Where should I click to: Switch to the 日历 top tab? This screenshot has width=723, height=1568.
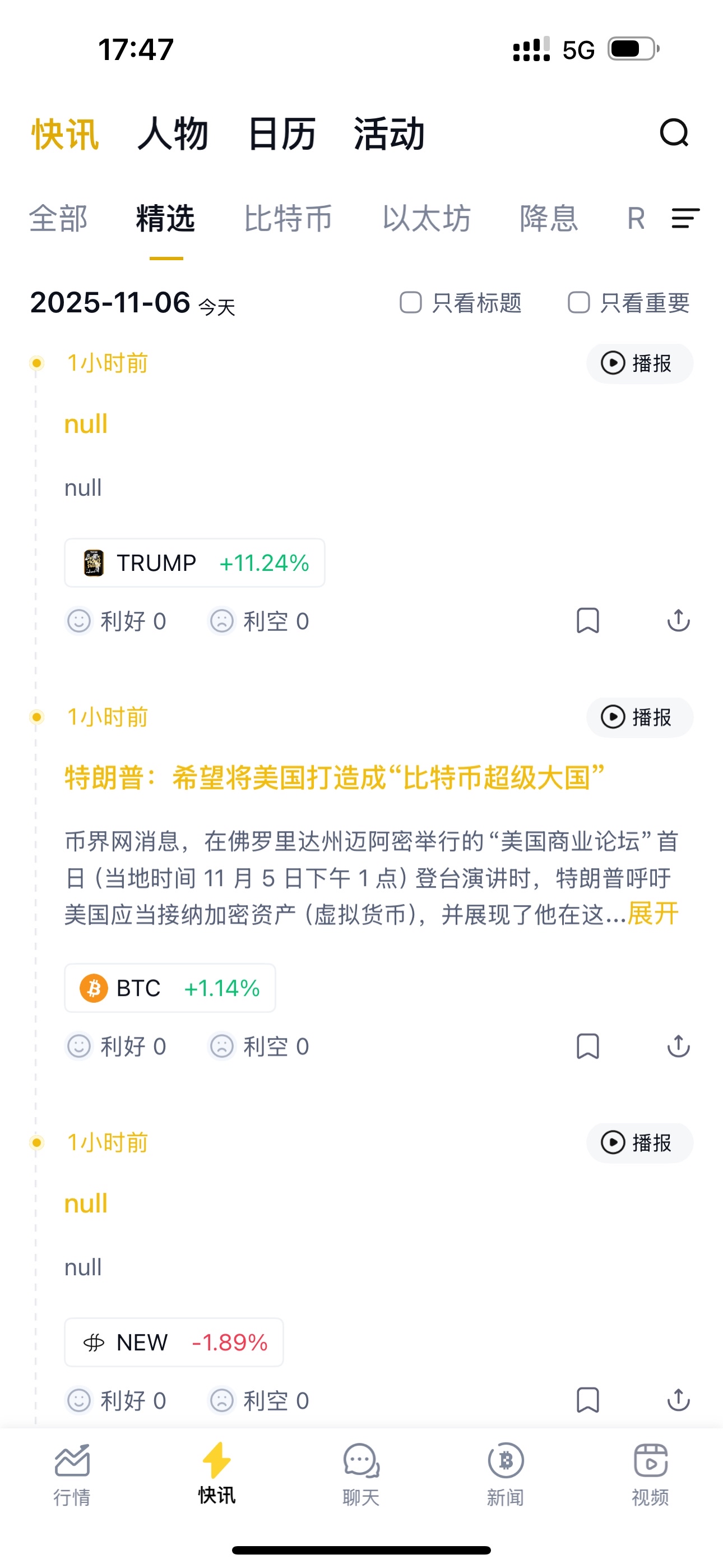(282, 134)
